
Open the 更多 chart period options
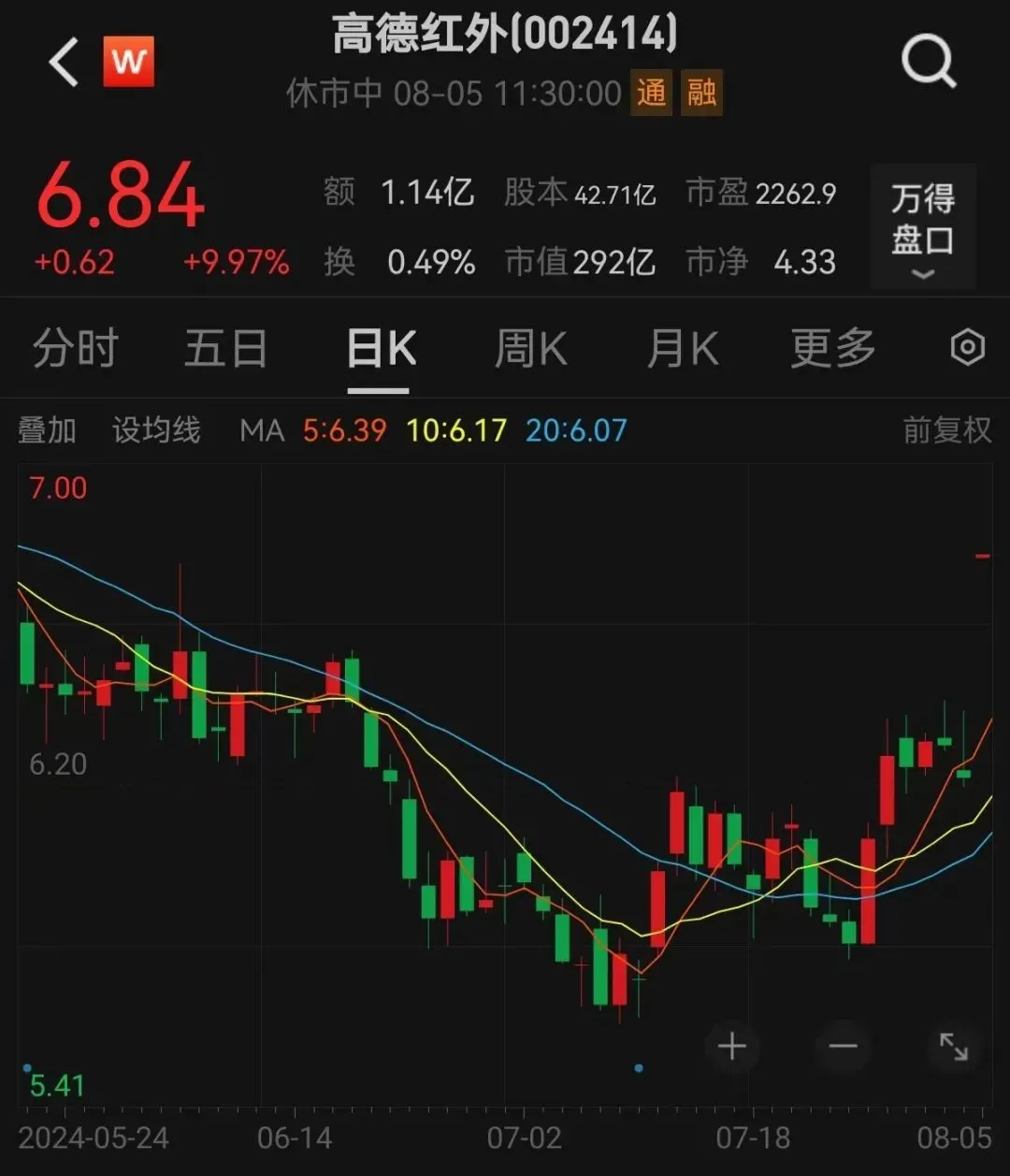(832, 350)
